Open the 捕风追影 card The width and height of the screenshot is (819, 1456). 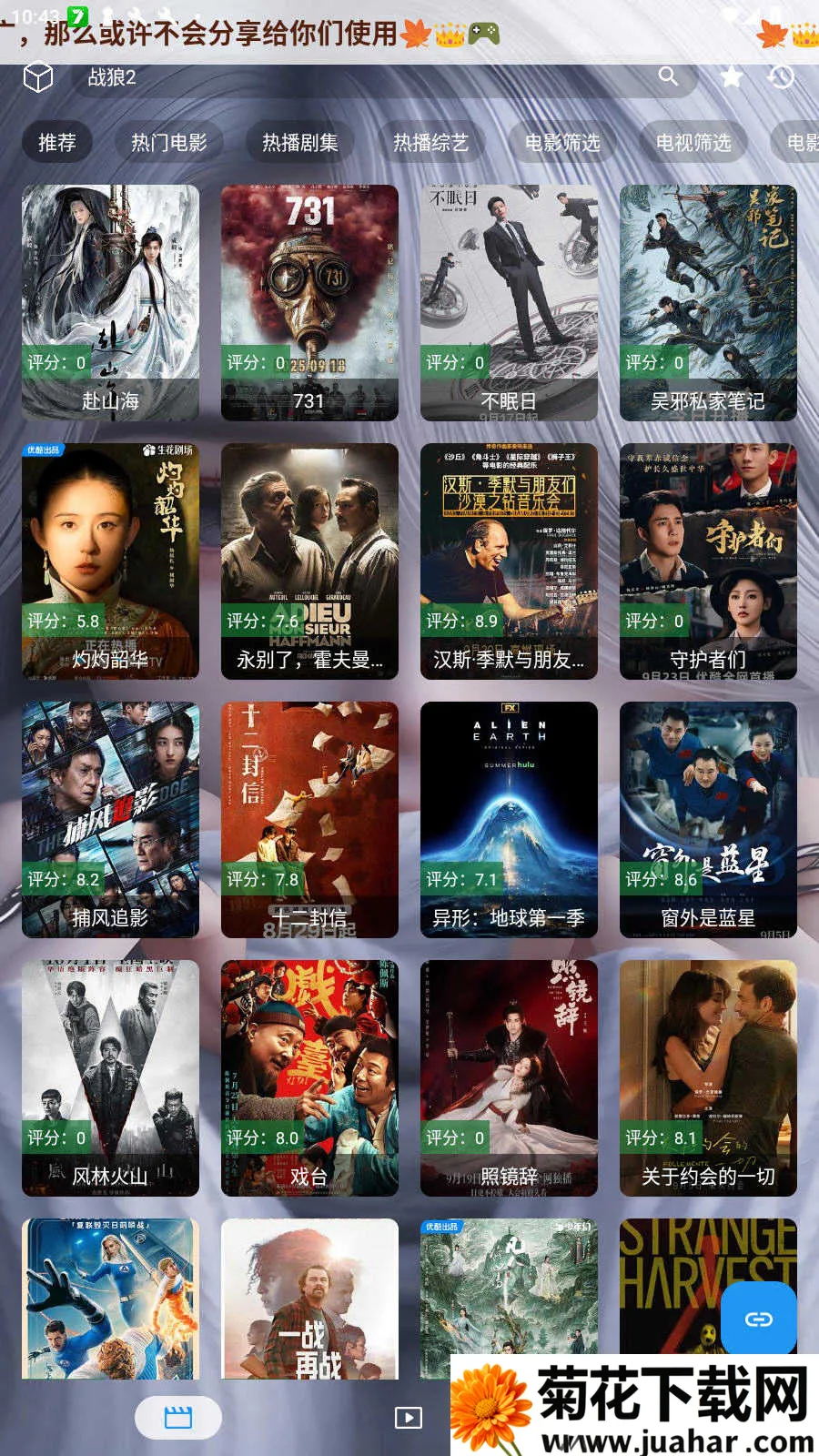[110, 819]
